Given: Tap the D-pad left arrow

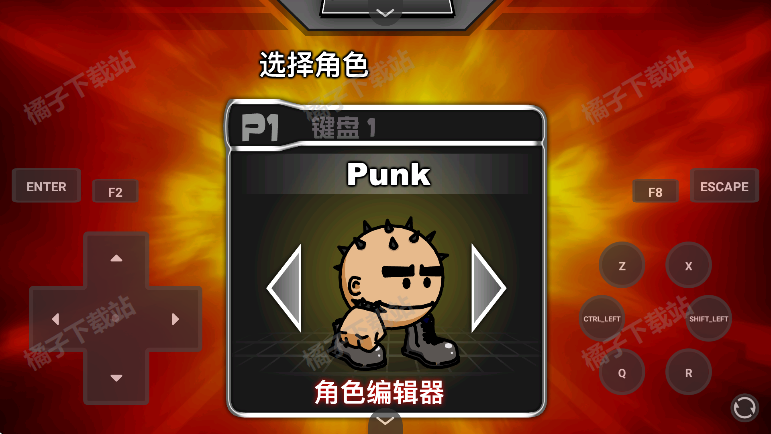Looking at the screenshot, I should coord(56,319).
